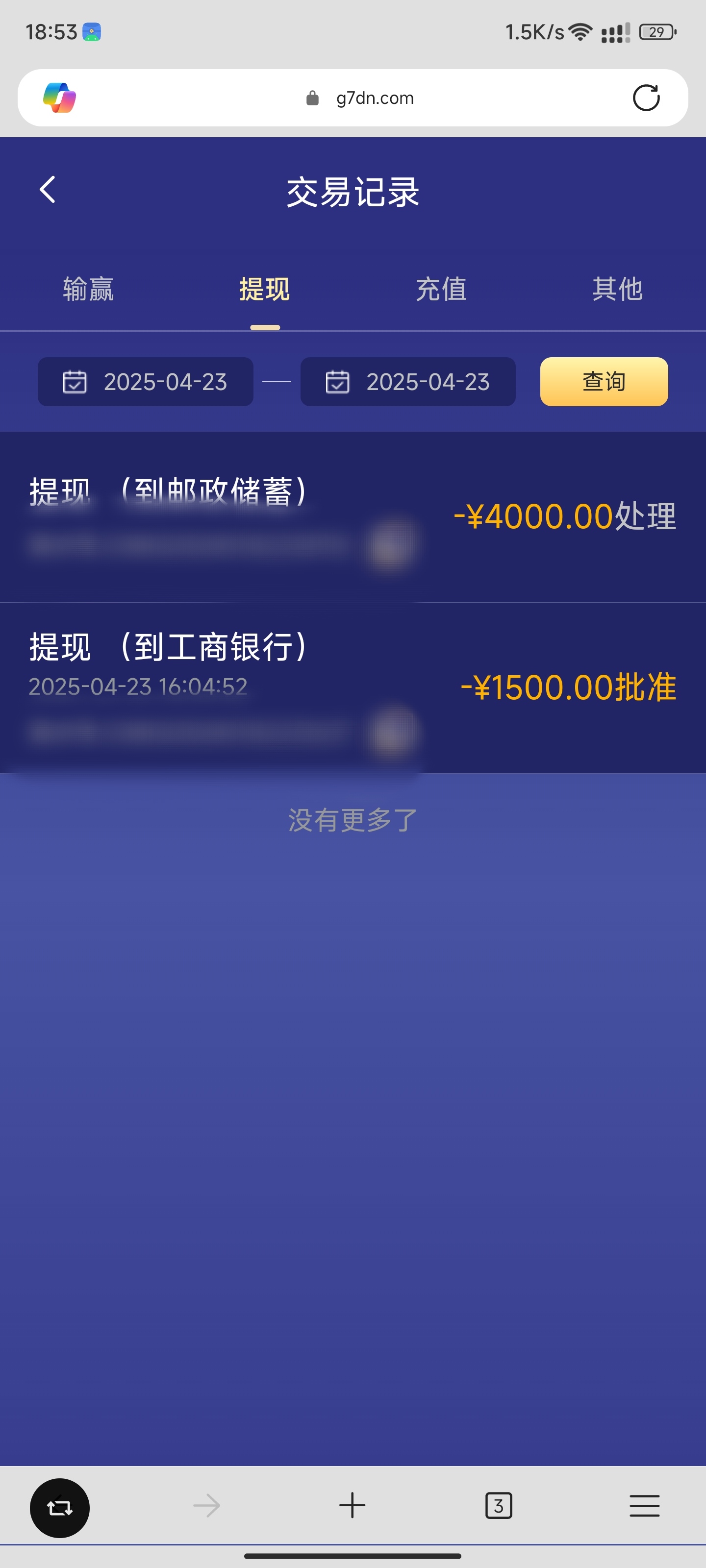The image size is (706, 1568).
Task: Switch to the 输赢 tab
Action: click(88, 289)
